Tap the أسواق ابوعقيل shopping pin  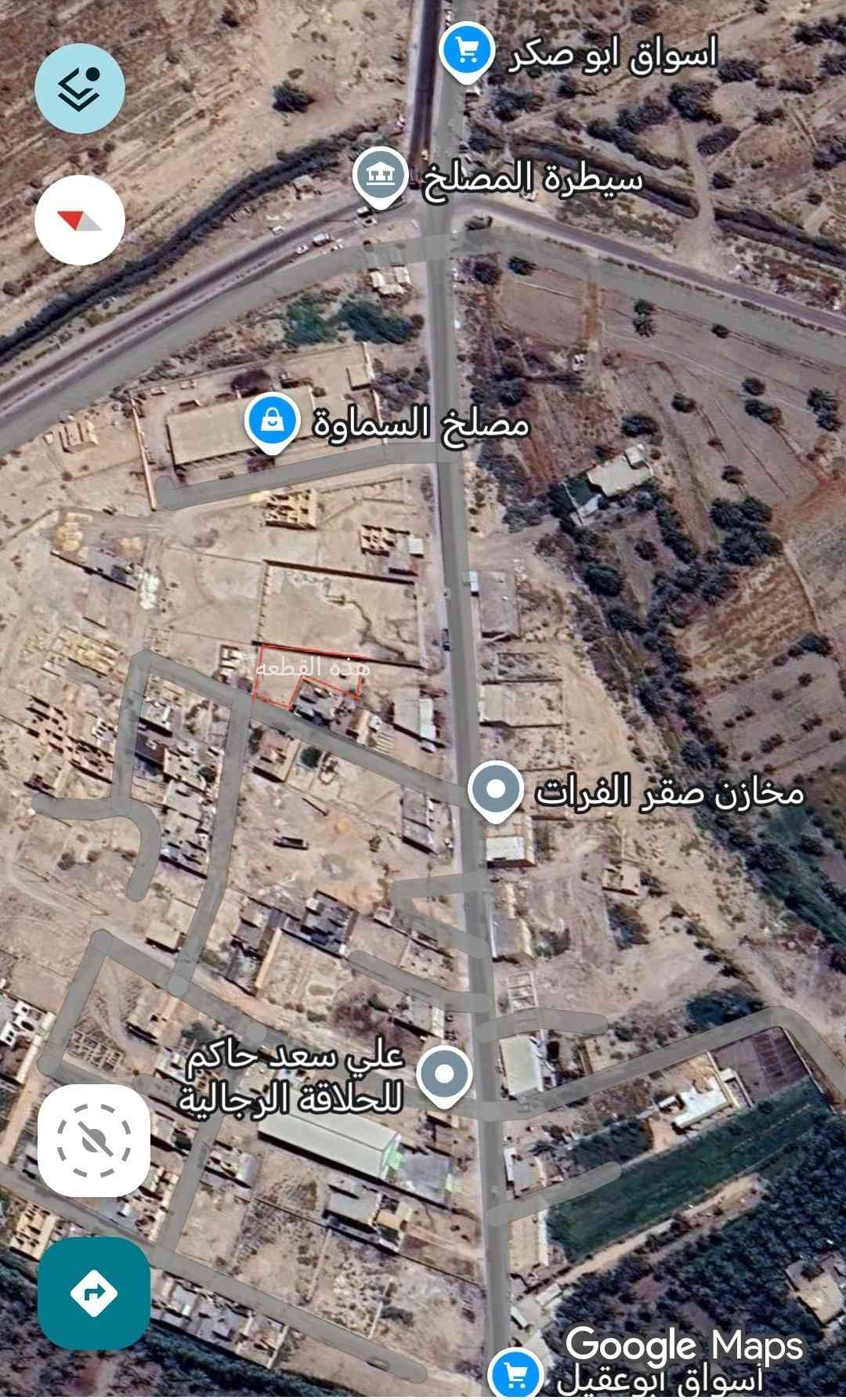515,1373
